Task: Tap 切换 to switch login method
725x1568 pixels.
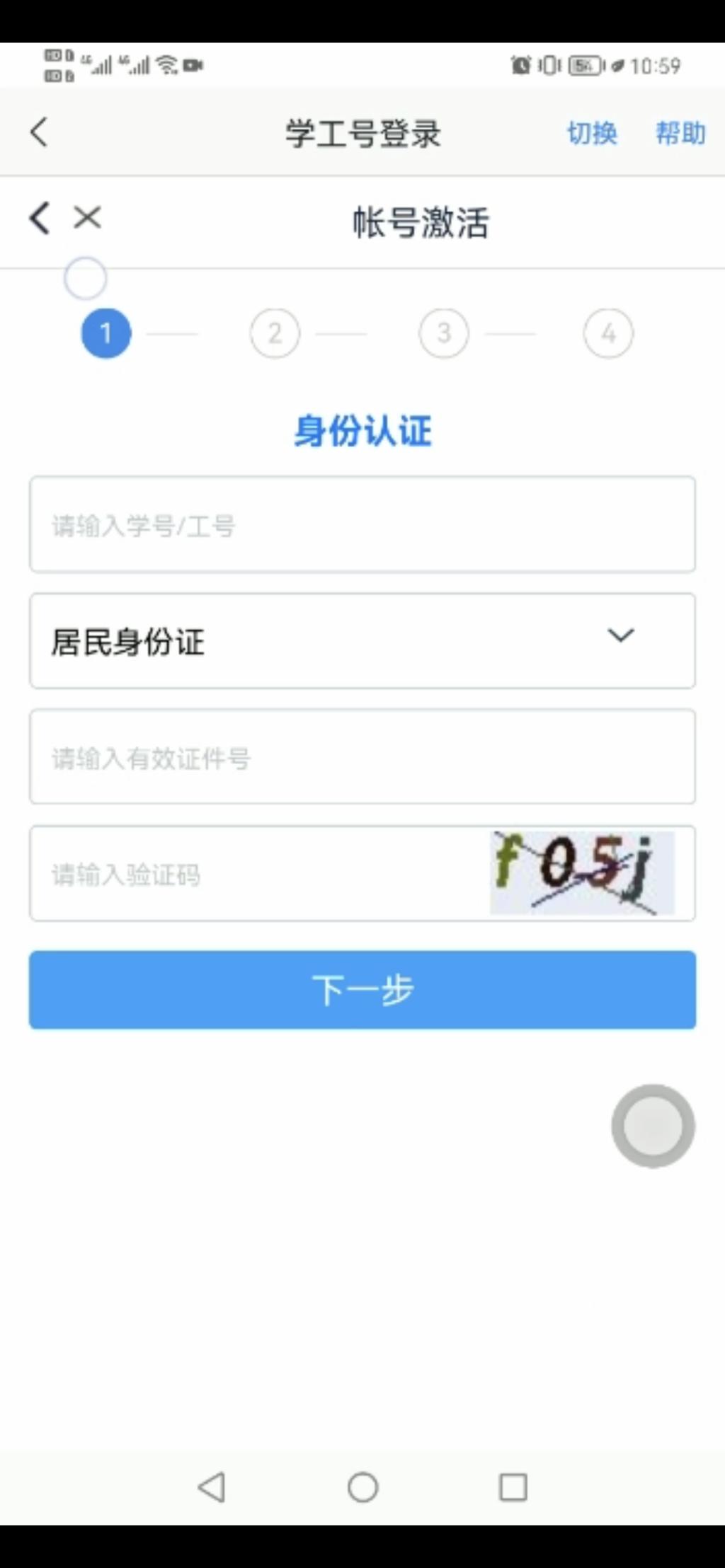Action: coord(592,133)
